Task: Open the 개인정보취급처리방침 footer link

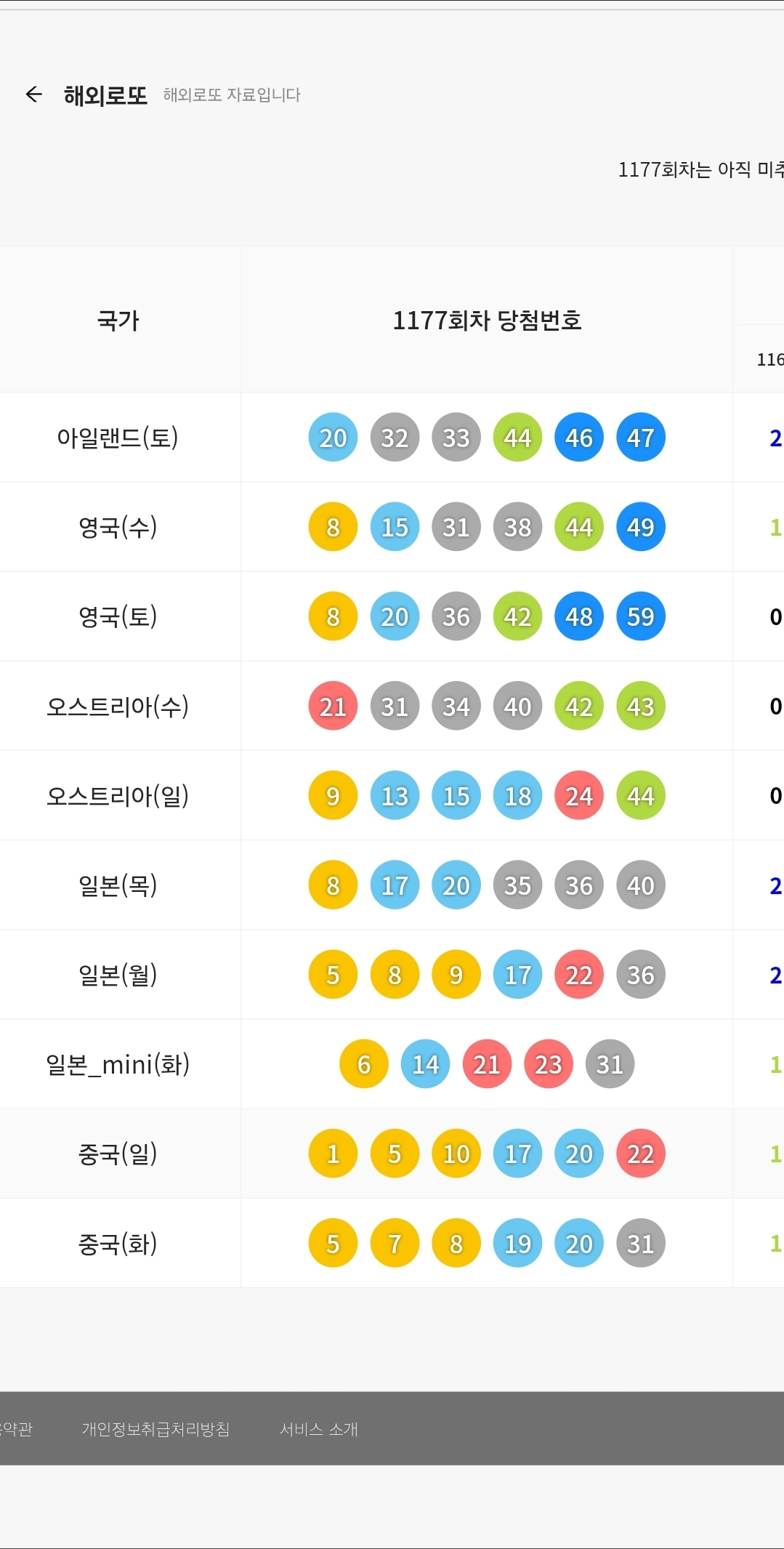Action: pos(155,1429)
